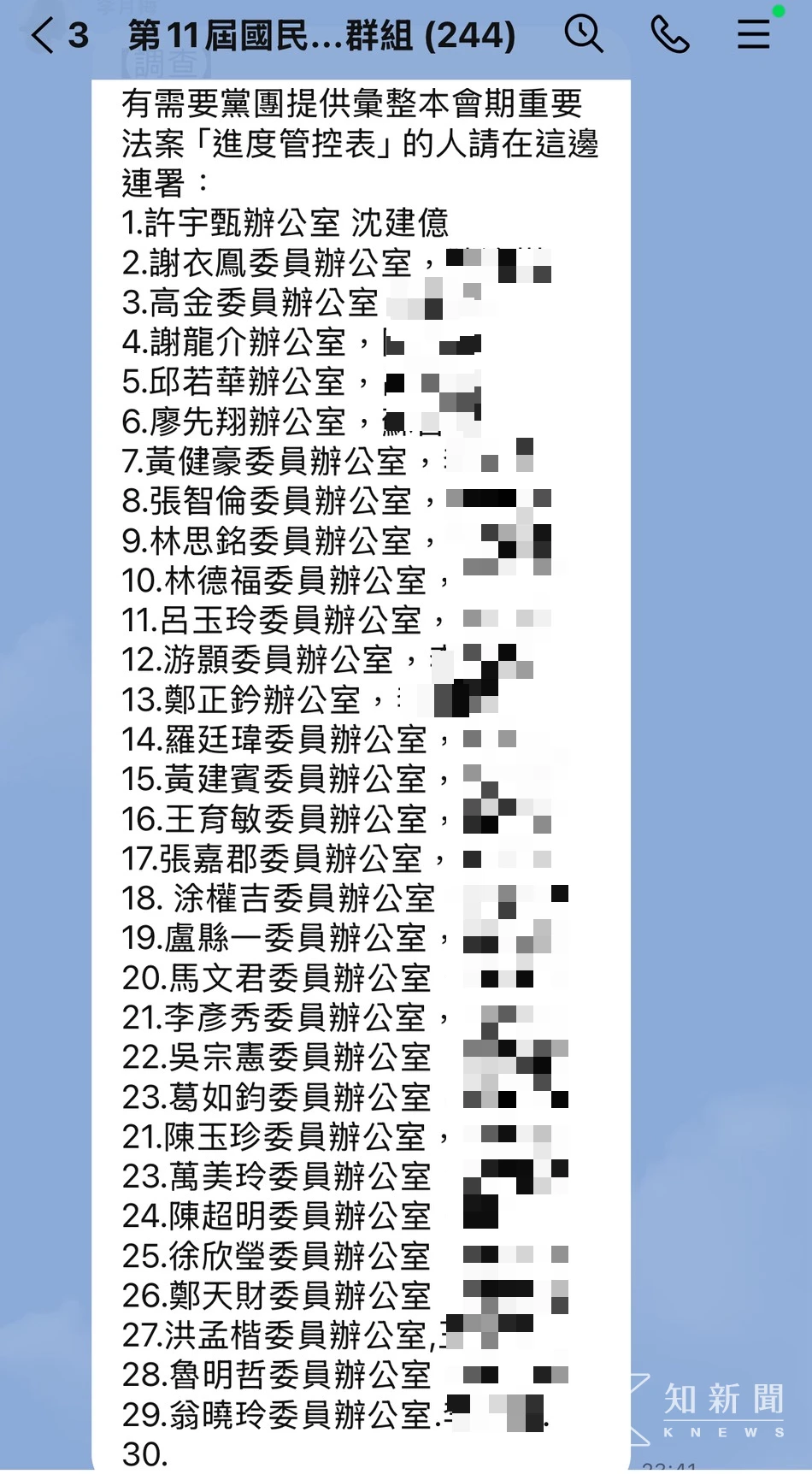This screenshot has width=812, height=1474.
Task: Search within this group chat
Action: click(584, 34)
